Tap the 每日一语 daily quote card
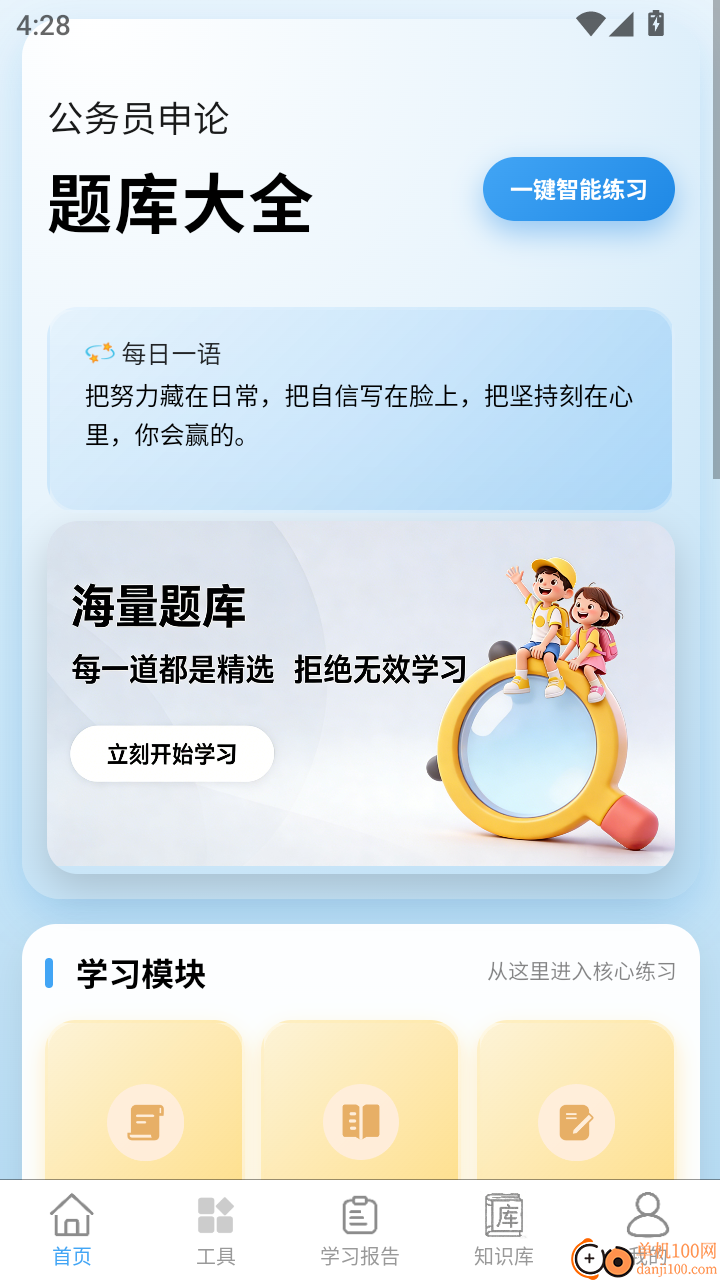 pos(360,408)
